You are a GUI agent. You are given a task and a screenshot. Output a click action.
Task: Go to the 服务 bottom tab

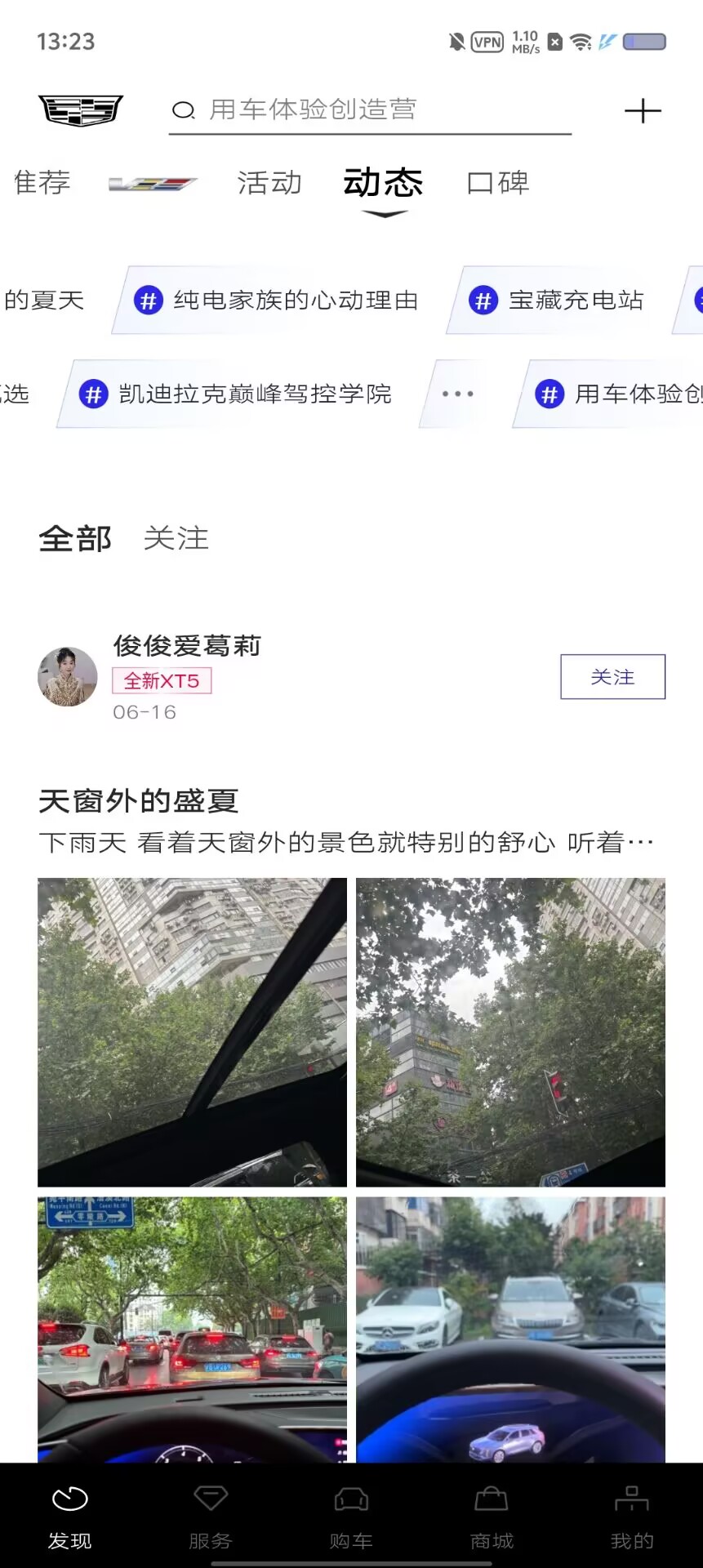[x=211, y=1518]
